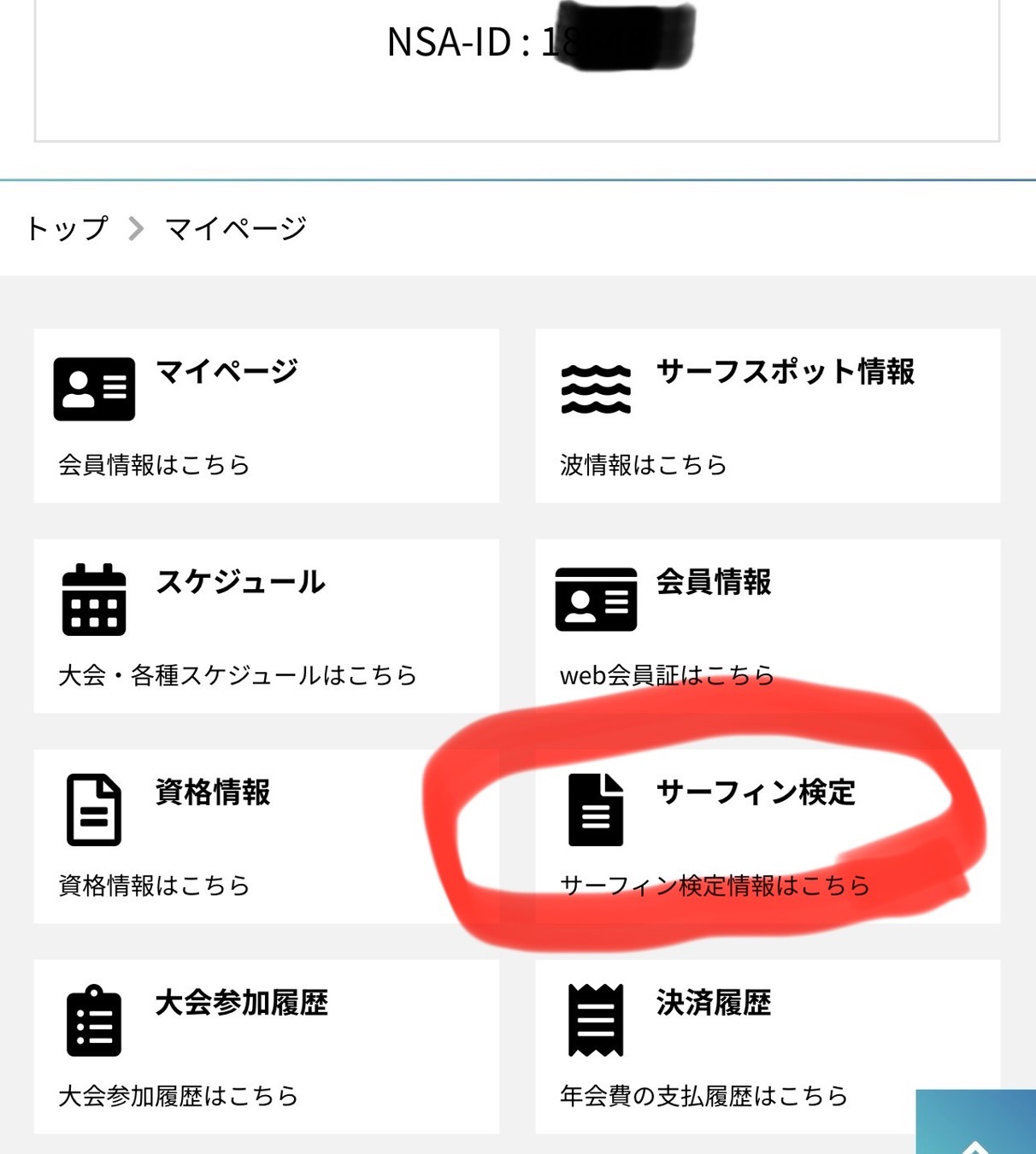
Task: Open the 大会参加履歴 card
Action: tap(266, 1046)
